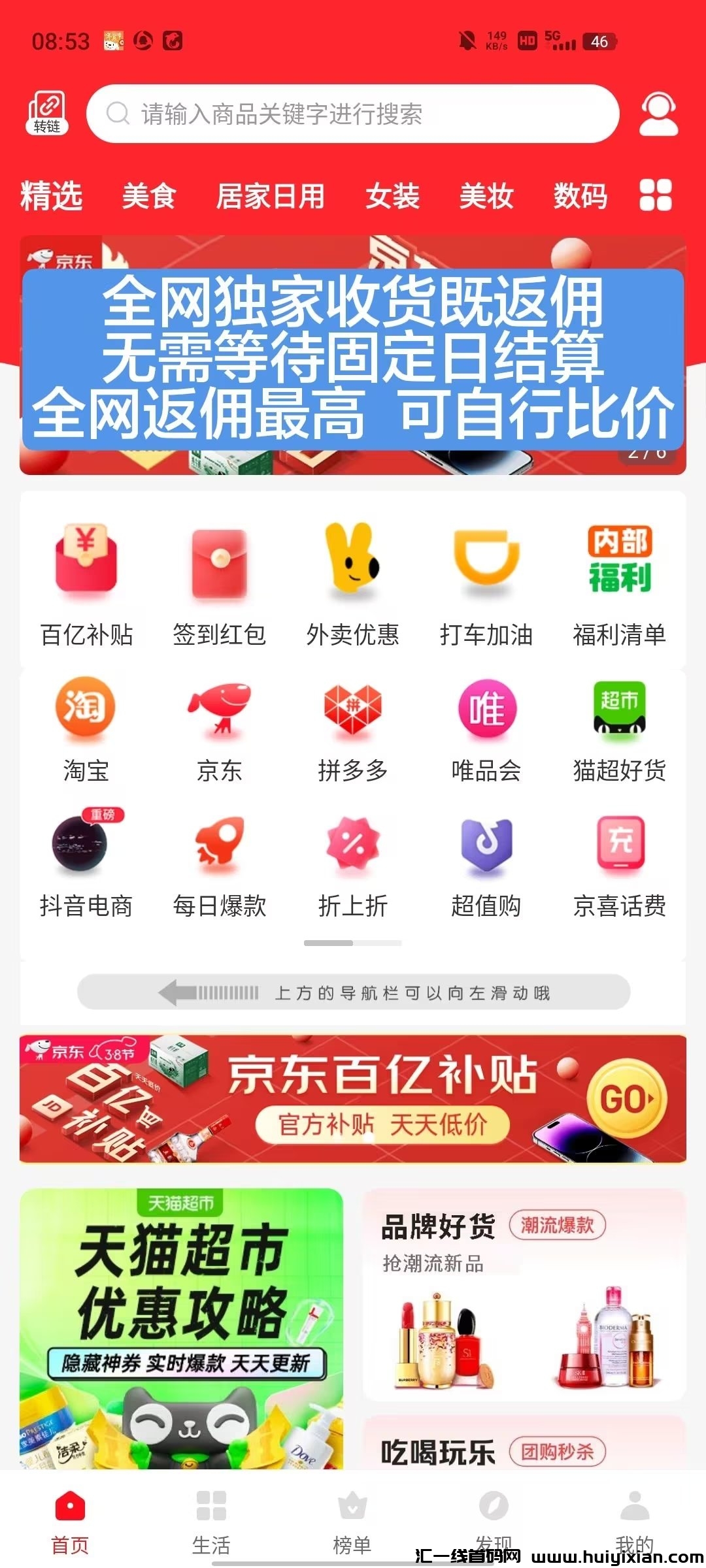Open the all-categories grid icon
The height and width of the screenshot is (1568, 706).
[656, 195]
